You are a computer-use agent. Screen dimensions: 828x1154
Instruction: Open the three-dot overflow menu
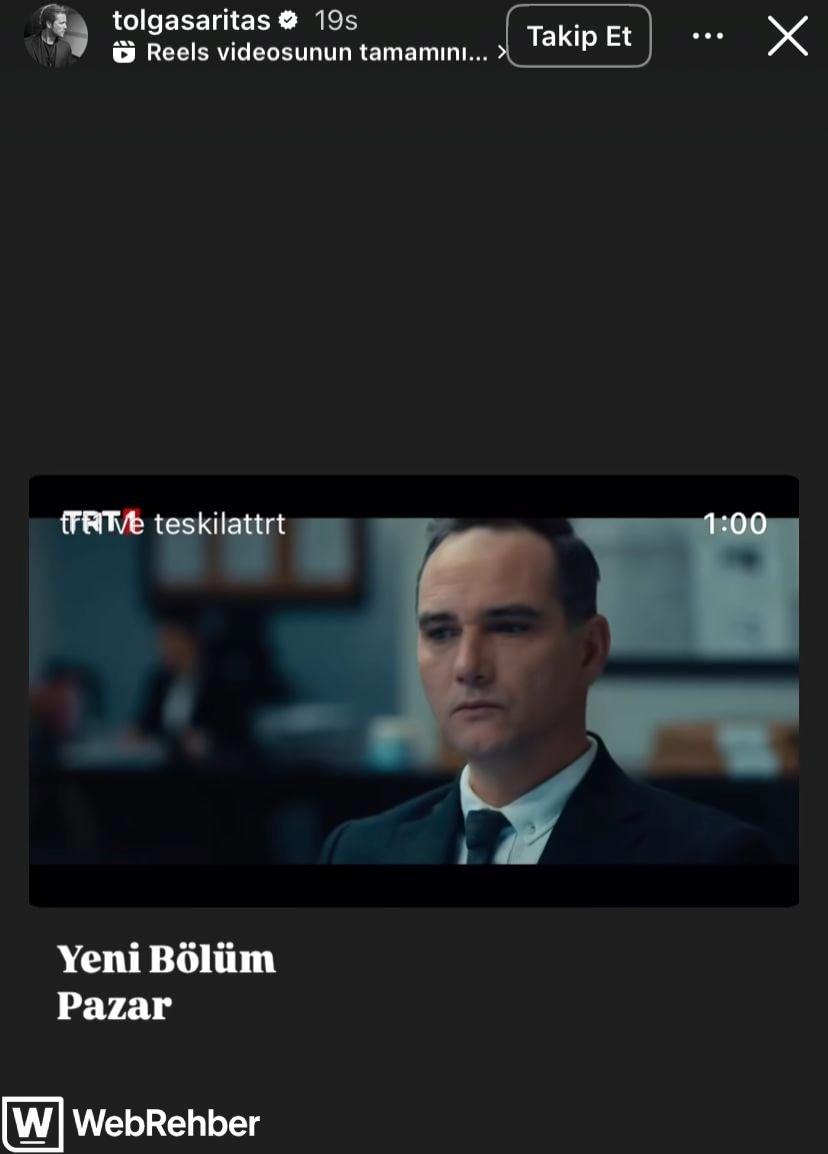tap(707, 36)
